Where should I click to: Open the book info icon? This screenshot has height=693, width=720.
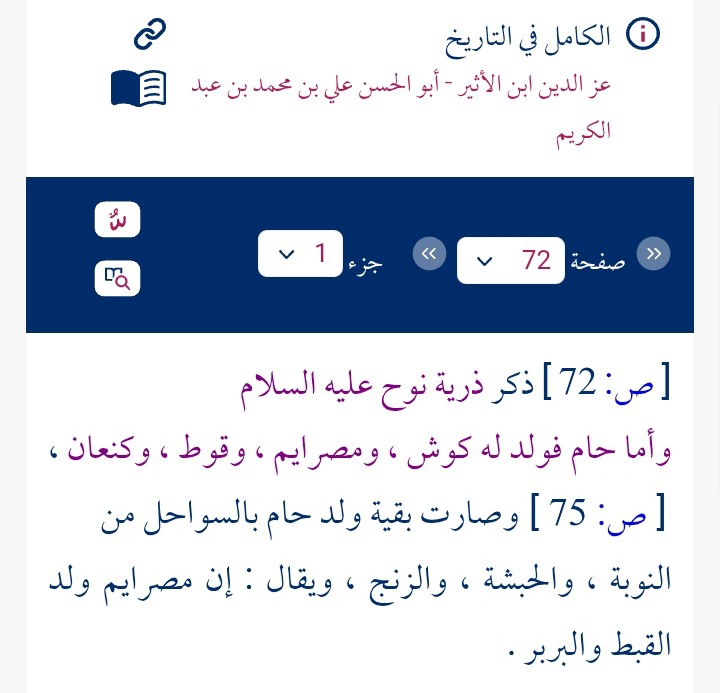tap(643, 35)
